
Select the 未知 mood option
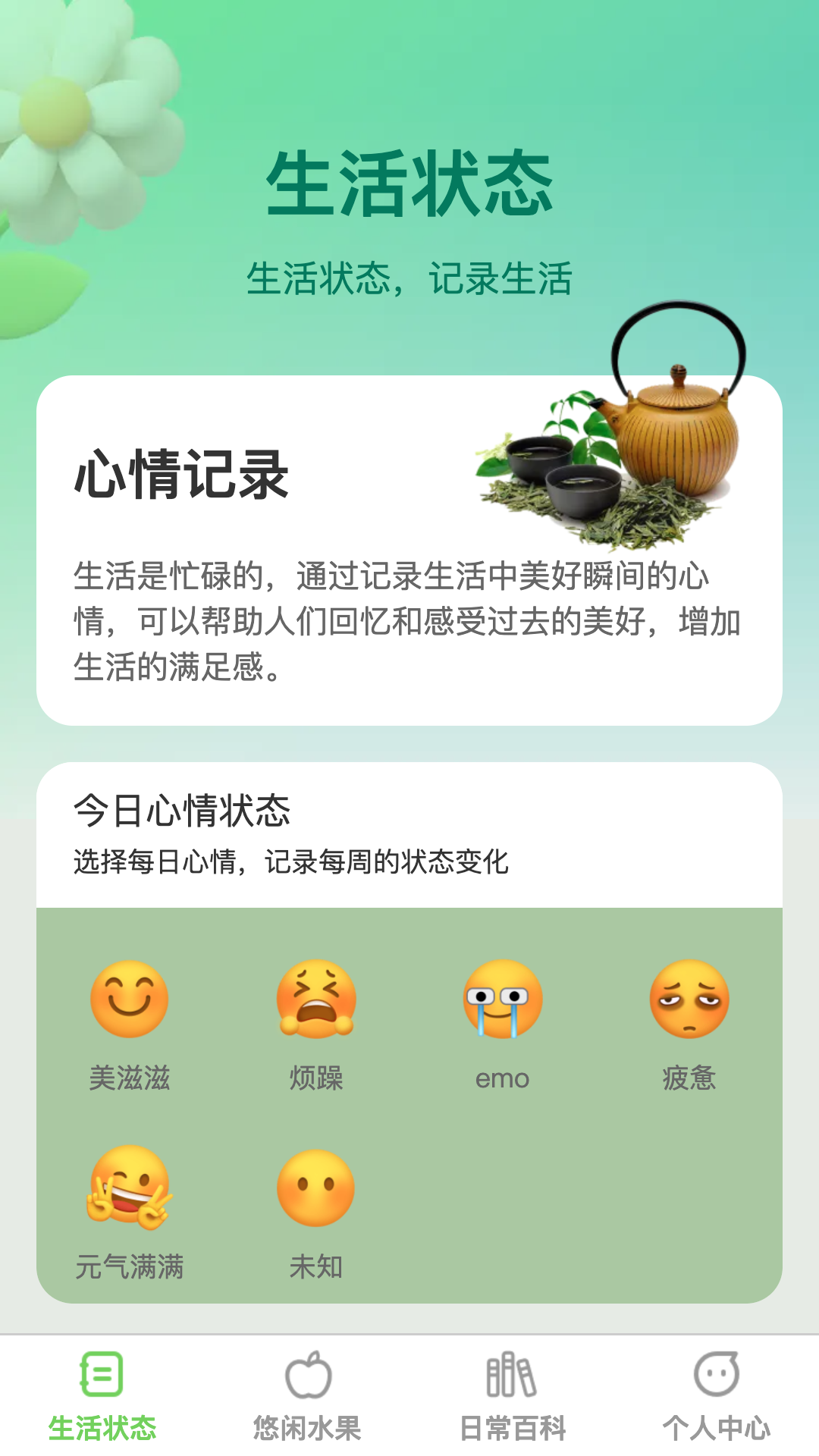315,1188
